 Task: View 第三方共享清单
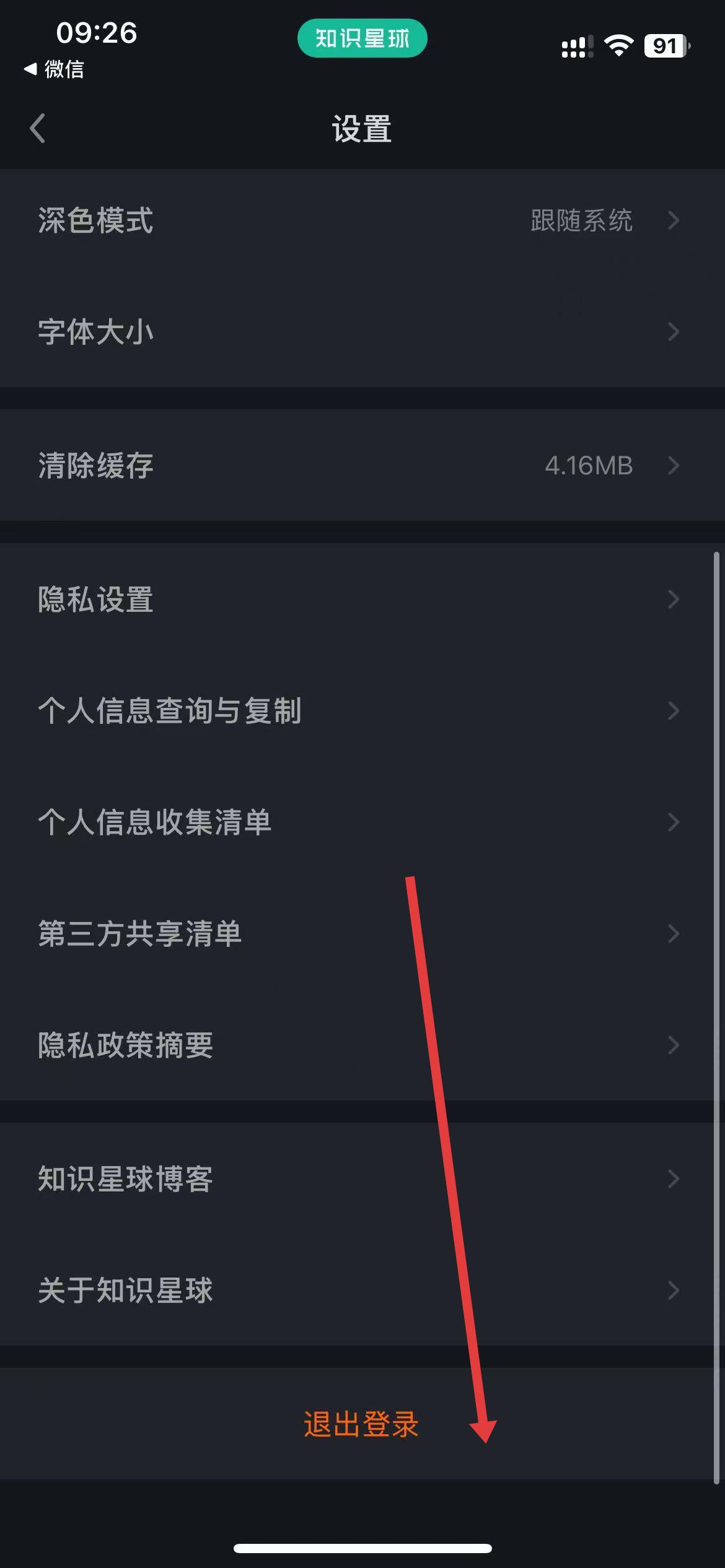(362, 934)
